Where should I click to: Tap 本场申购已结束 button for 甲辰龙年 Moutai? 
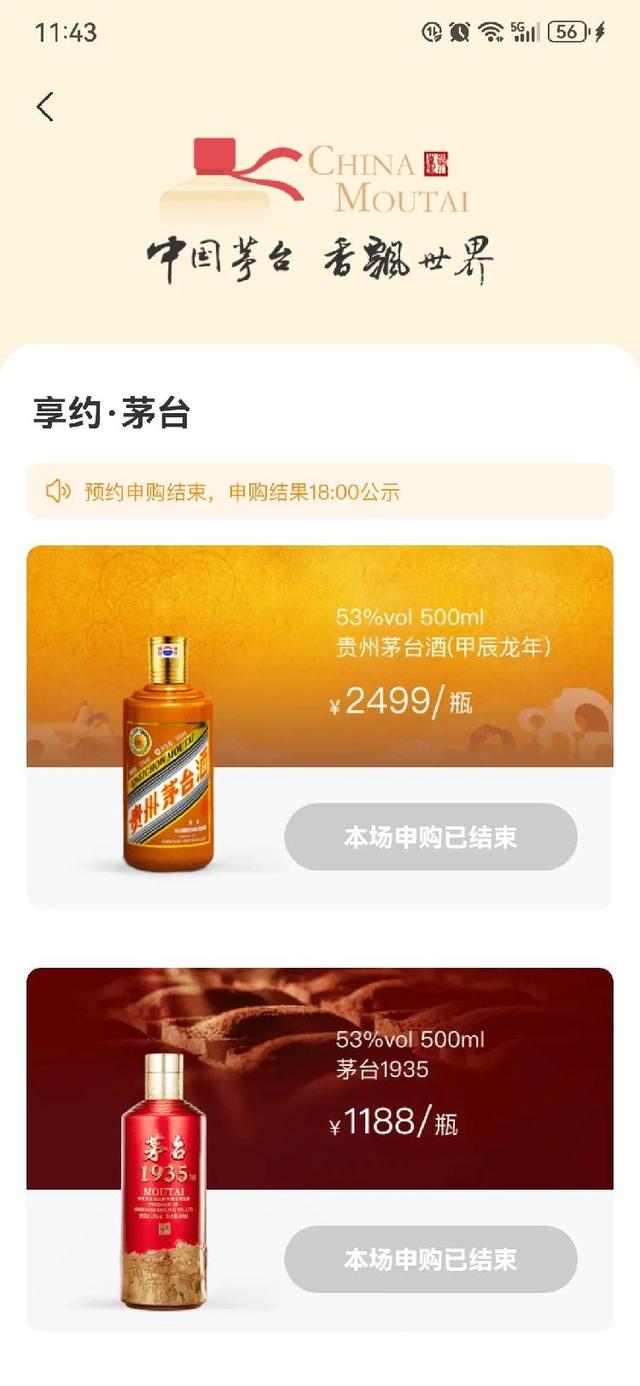coord(430,837)
